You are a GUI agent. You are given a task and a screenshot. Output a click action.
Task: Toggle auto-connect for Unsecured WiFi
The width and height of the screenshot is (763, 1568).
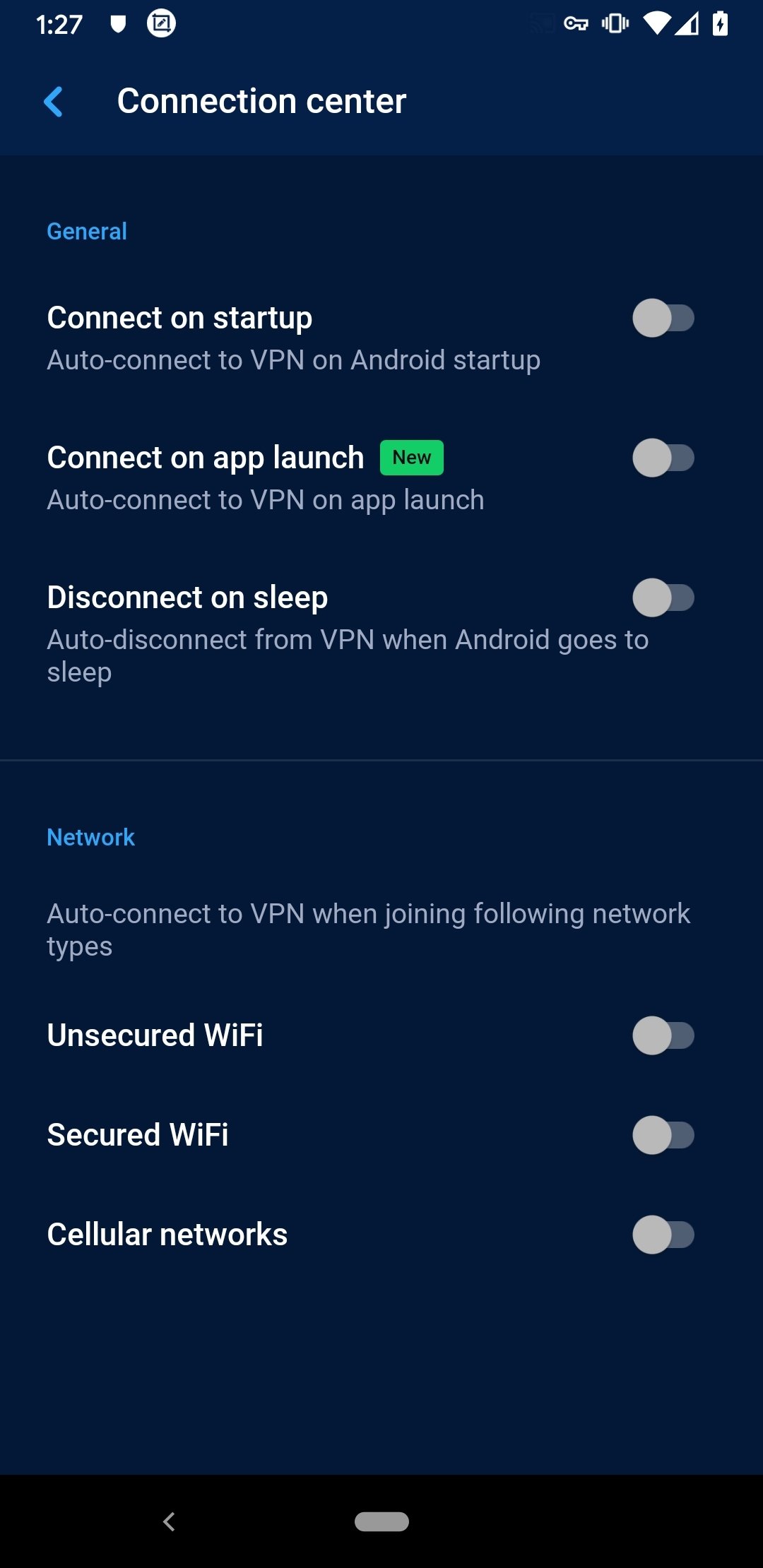coord(664,1037)
